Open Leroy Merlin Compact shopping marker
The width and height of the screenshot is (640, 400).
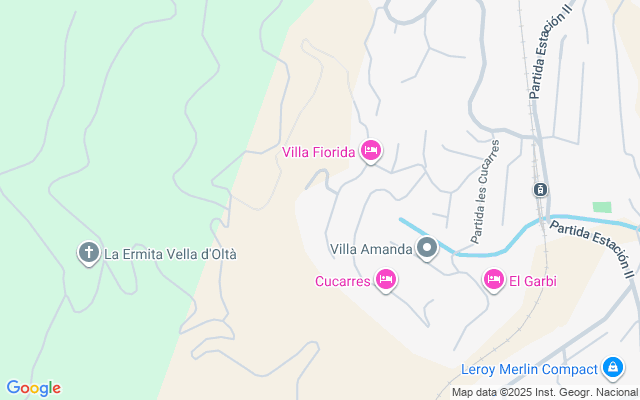pos(613,369)
